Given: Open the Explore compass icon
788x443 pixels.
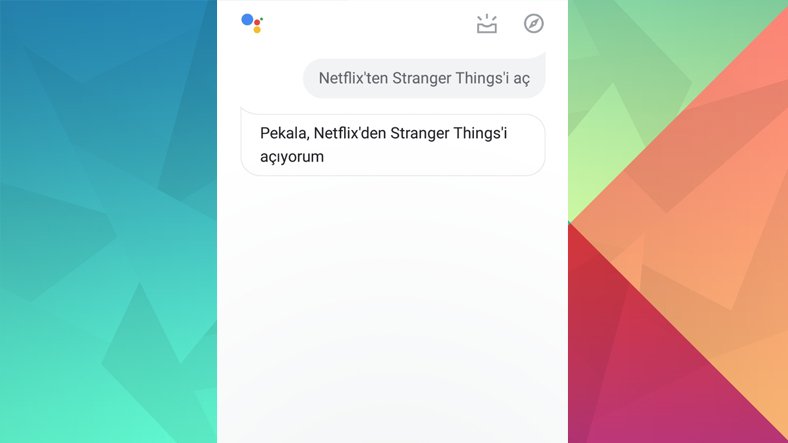Looking at the screenshot, I should coord(534,24).
